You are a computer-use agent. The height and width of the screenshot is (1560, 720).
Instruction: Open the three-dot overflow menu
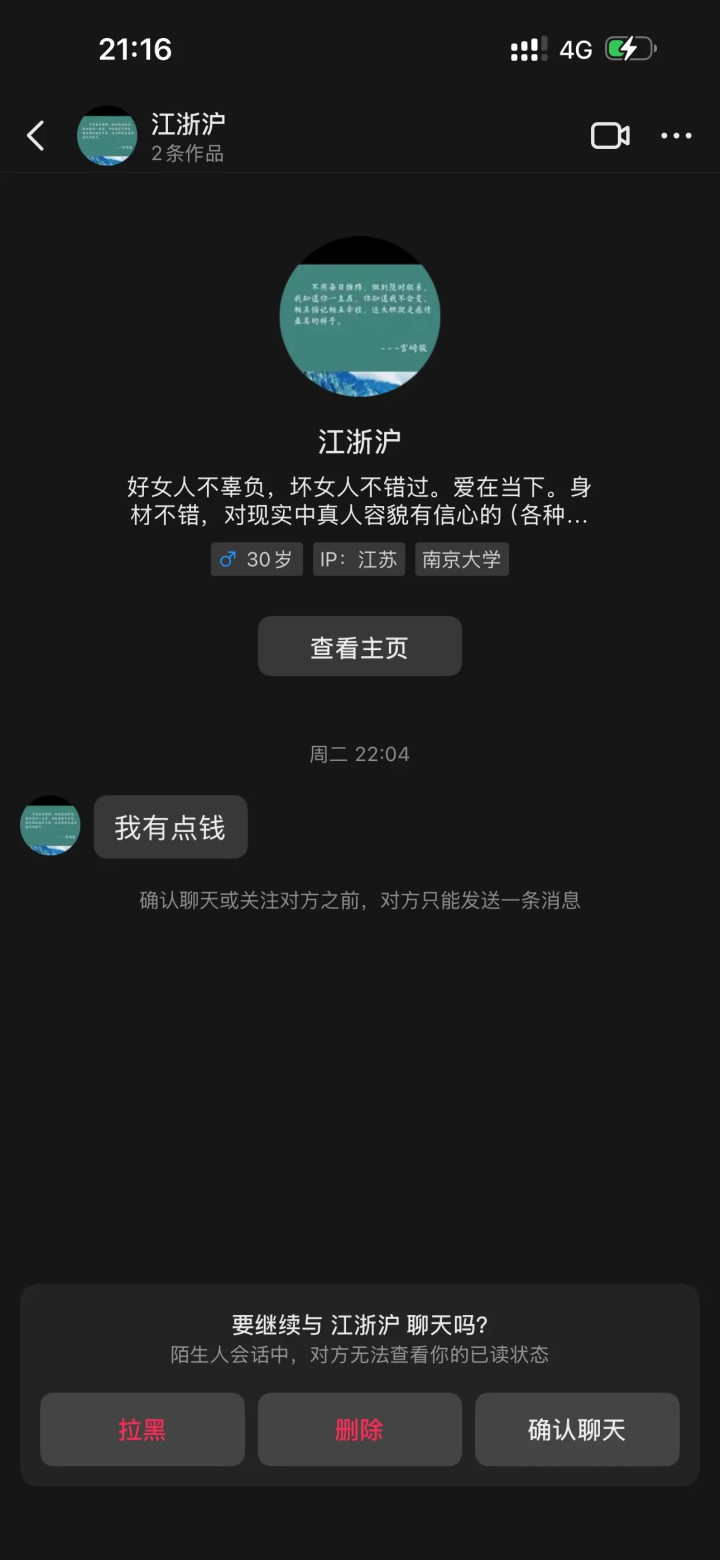(x=676, y=136)
